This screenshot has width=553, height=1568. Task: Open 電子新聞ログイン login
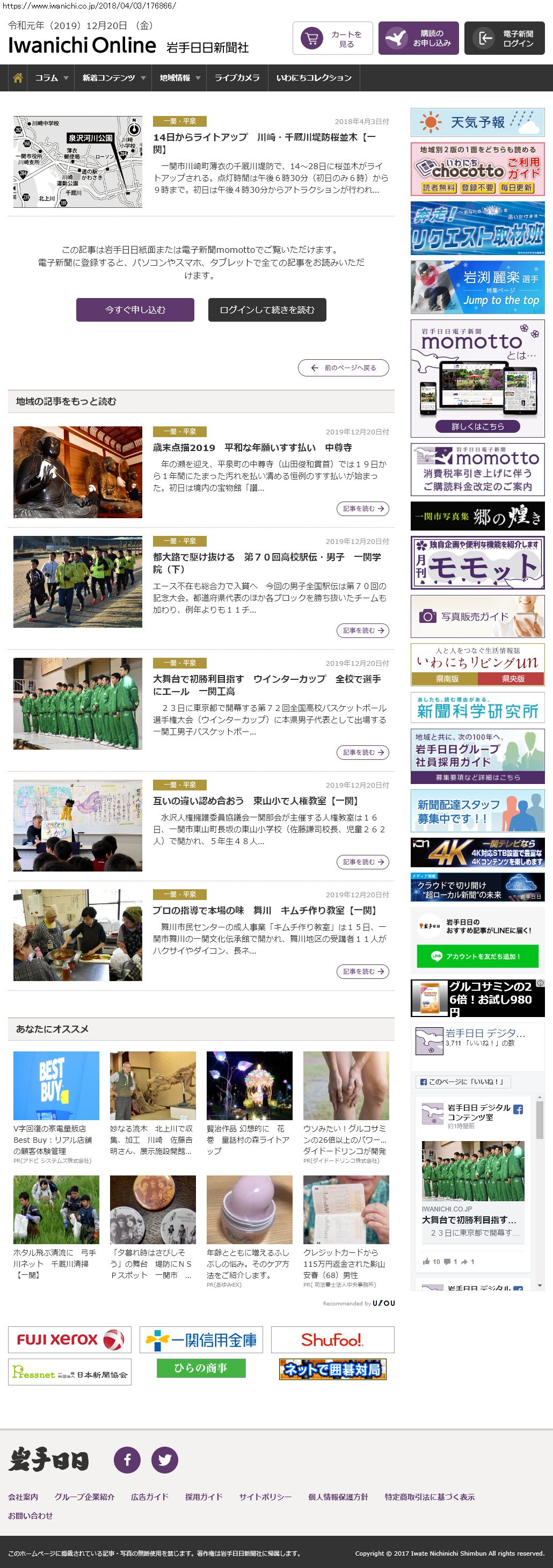pyautogui.click(x=504, y=38)
